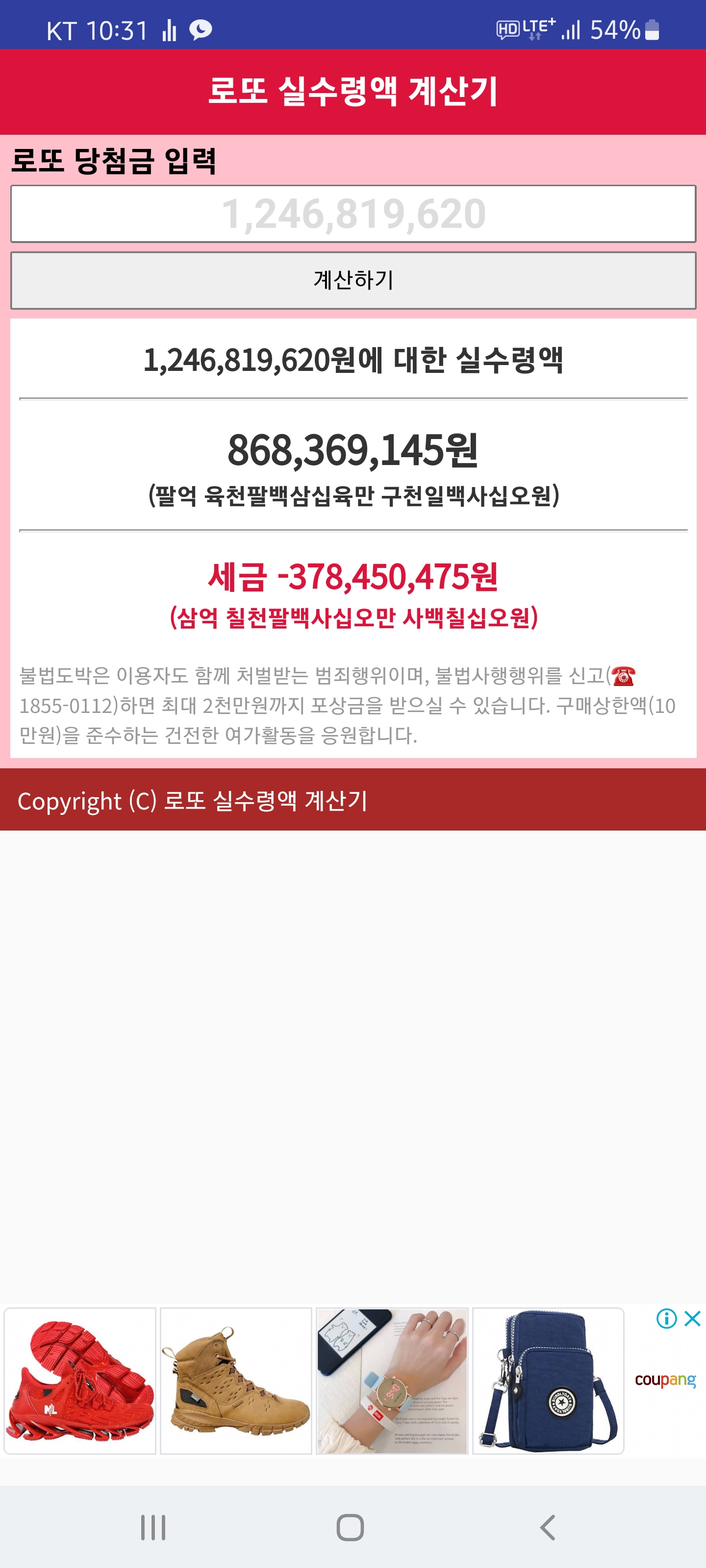Viewport: 706px width, 1568px height.
Task: Open the ad info icon
Action: (x=666, y=1319)
